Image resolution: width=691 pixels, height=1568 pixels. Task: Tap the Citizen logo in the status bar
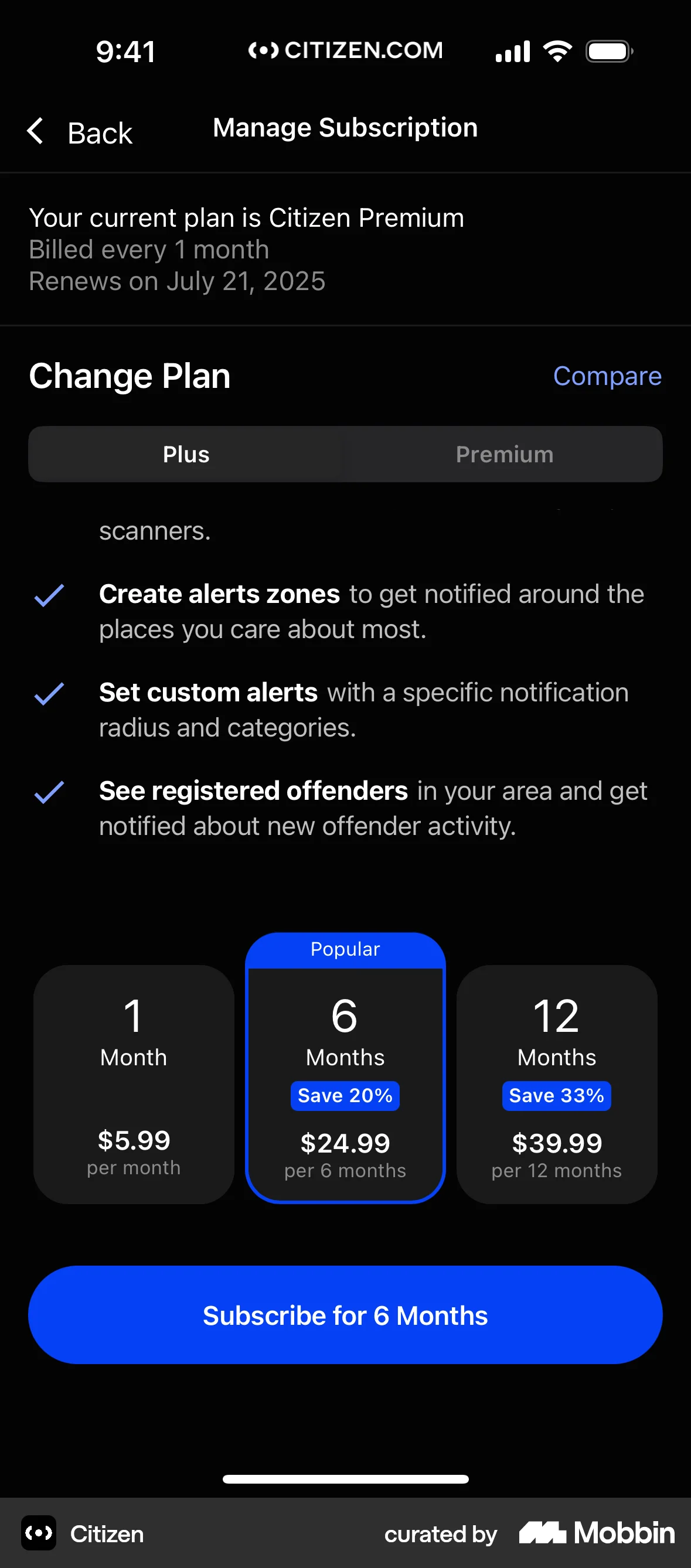pyautogui.click(x=264, y=50)
